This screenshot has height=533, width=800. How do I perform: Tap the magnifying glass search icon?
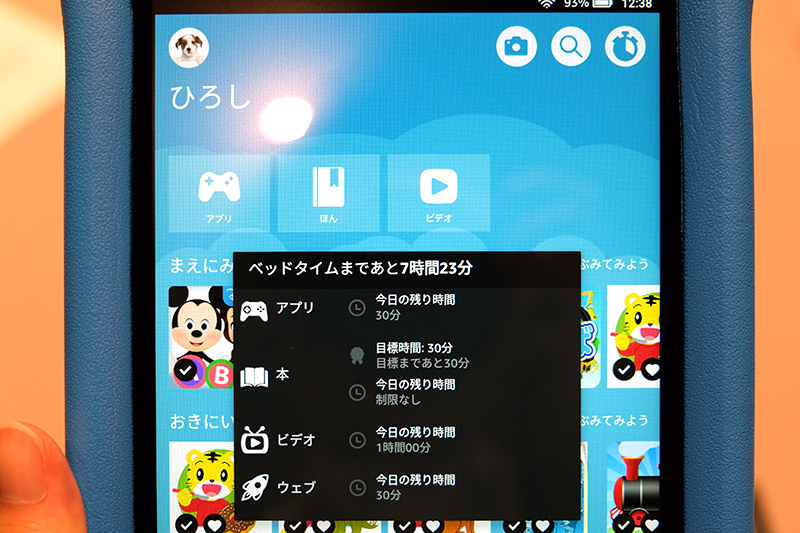pos(571,46)
